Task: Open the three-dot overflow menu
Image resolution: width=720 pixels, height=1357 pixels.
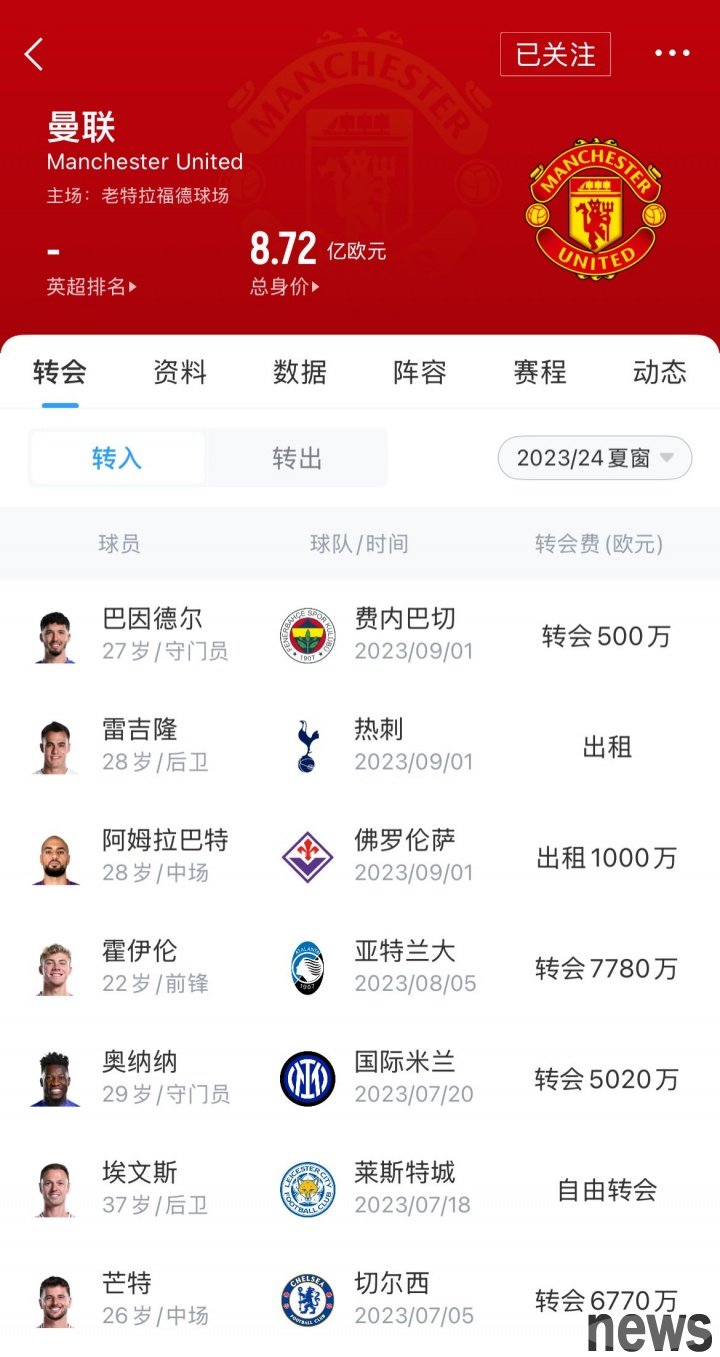Action: coord(671,54)
